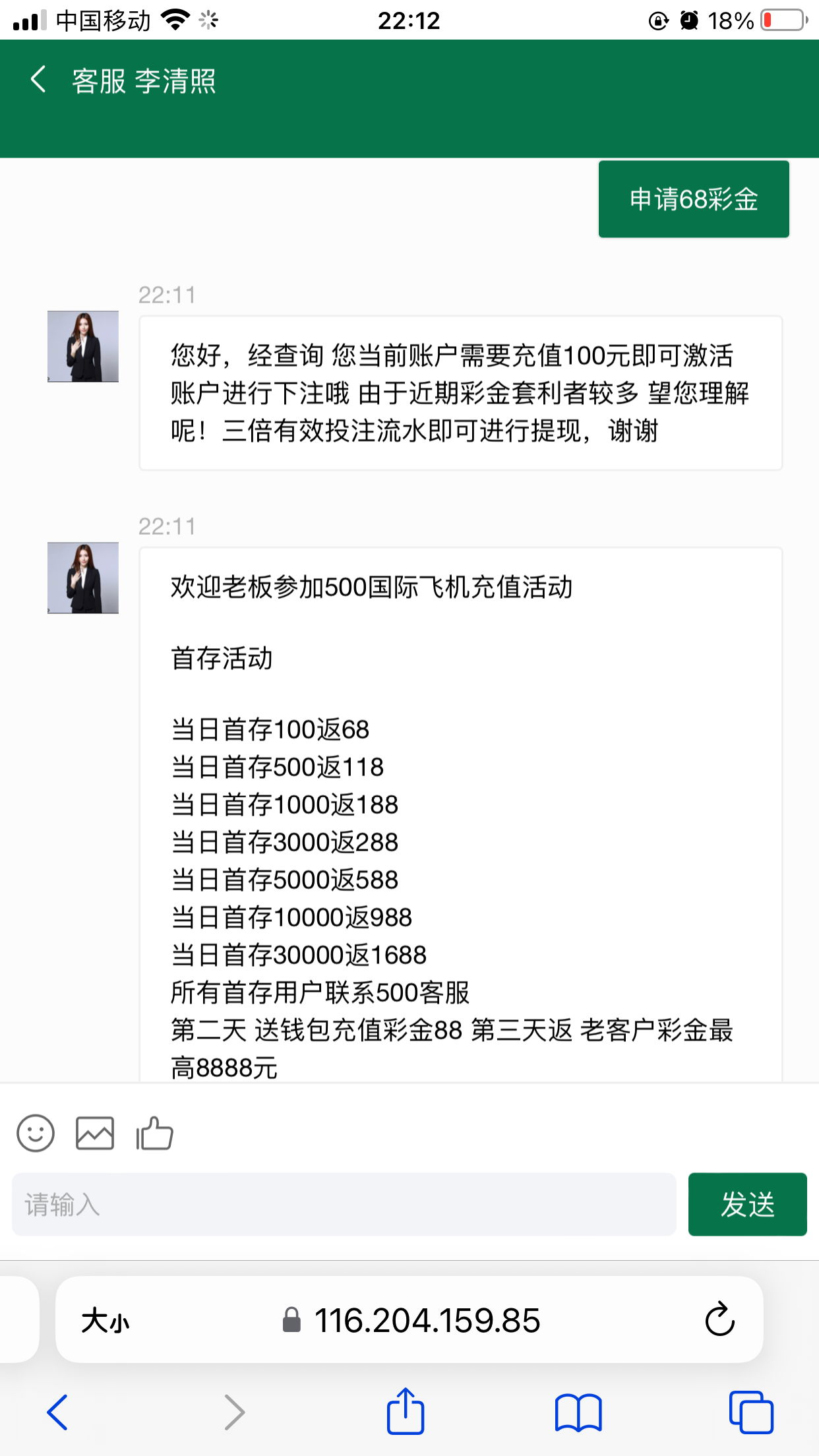Viewport: 819px width, 1456px height.
Task: Show all open Safari tabs
Action: [x=750, y=1412]
